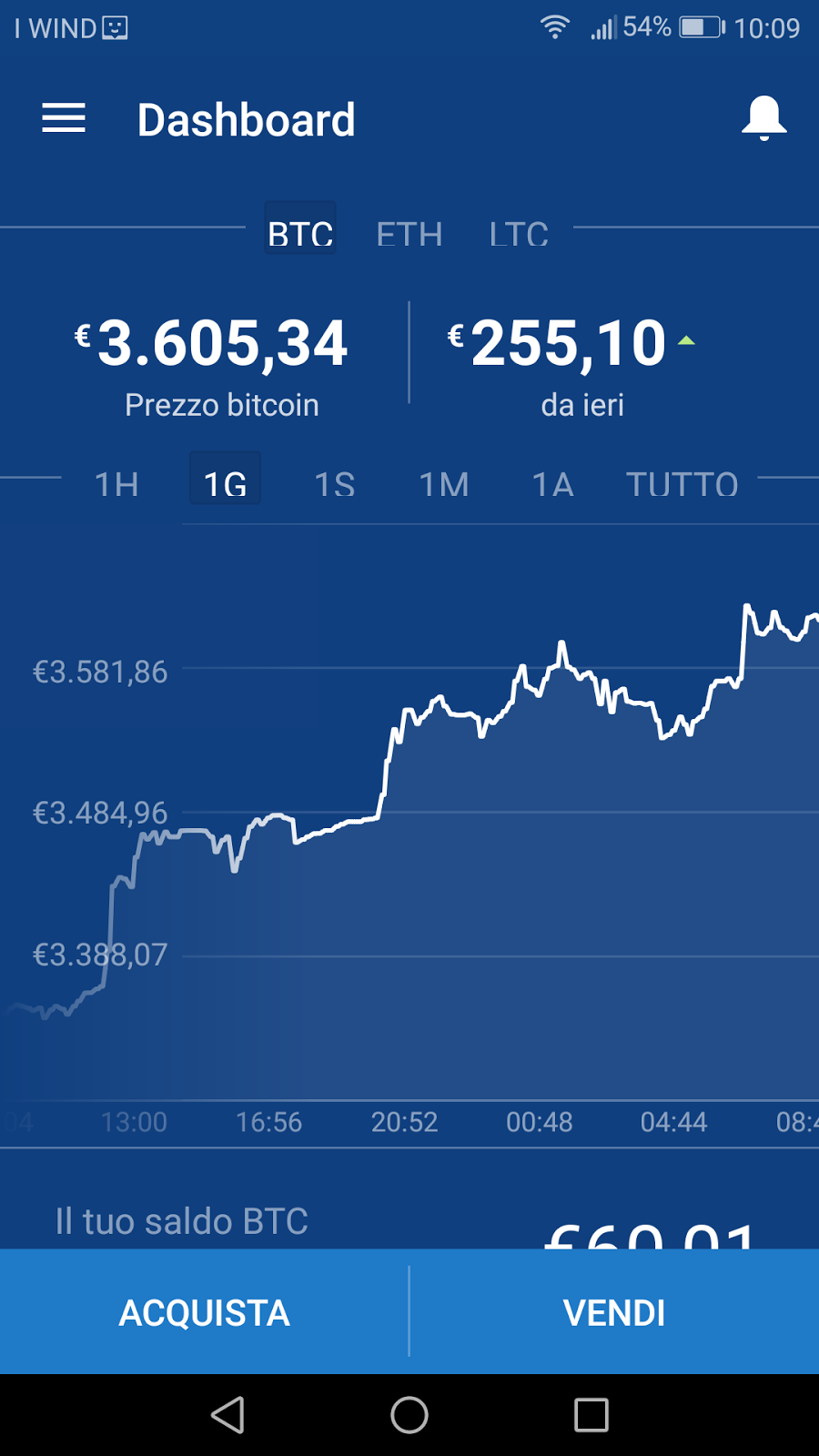Tap the VENDI sell button

(x=615, y=1311)
